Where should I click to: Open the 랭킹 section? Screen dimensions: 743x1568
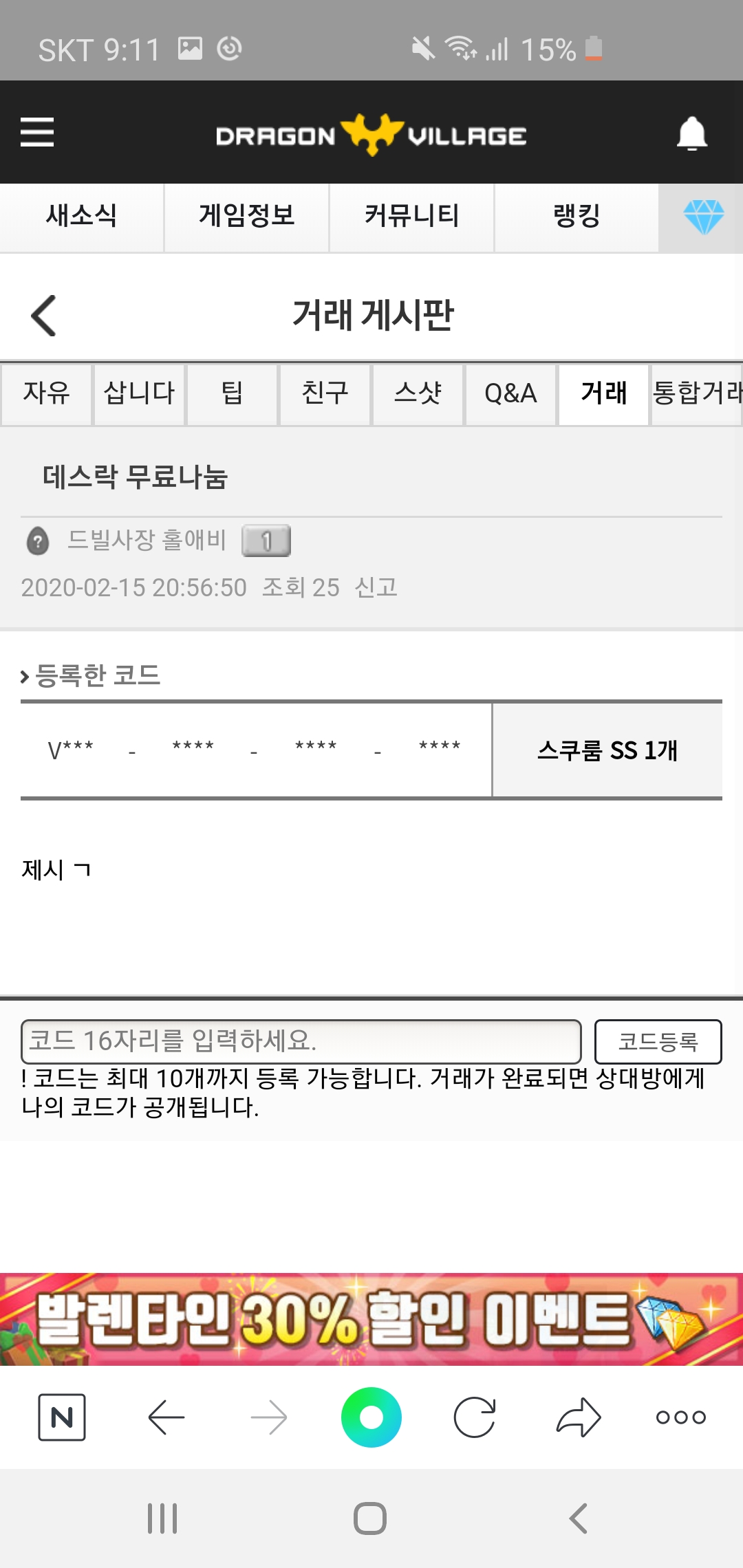[577, 216]
